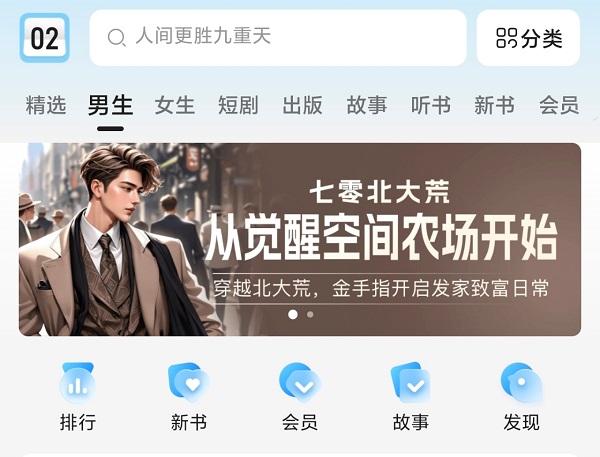600x457 pixels.
Task: Open the 七零北大荒 banner
Action: [x=300, y=238]
